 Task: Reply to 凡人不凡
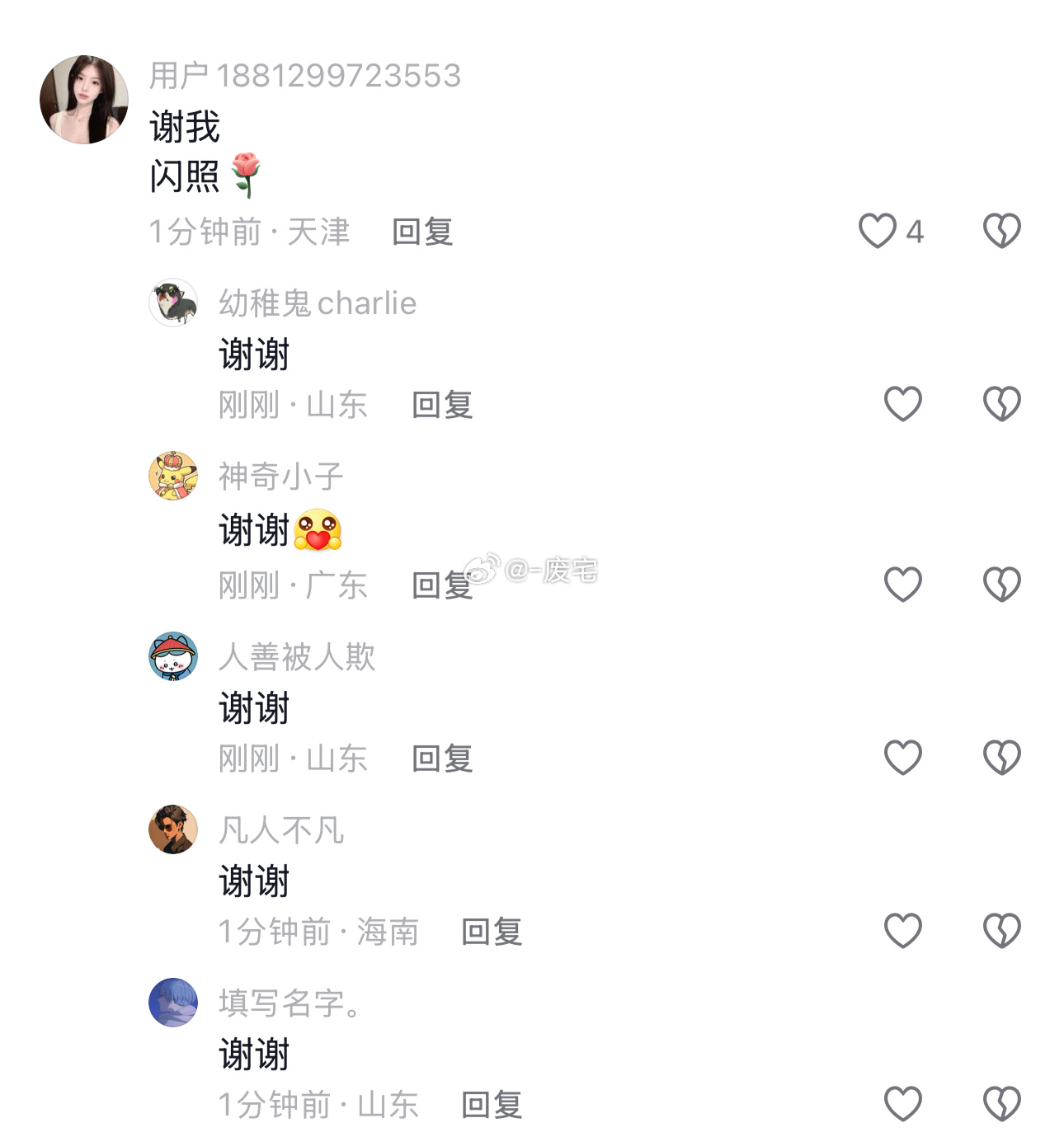492,933
